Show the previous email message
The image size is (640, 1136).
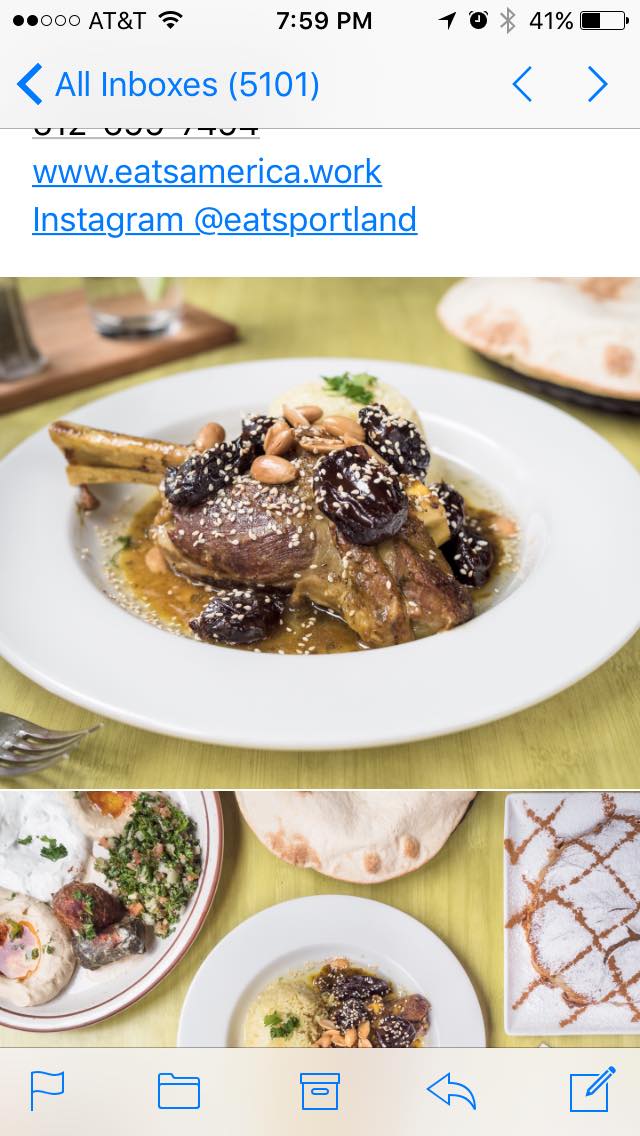(x=522, y=85)
